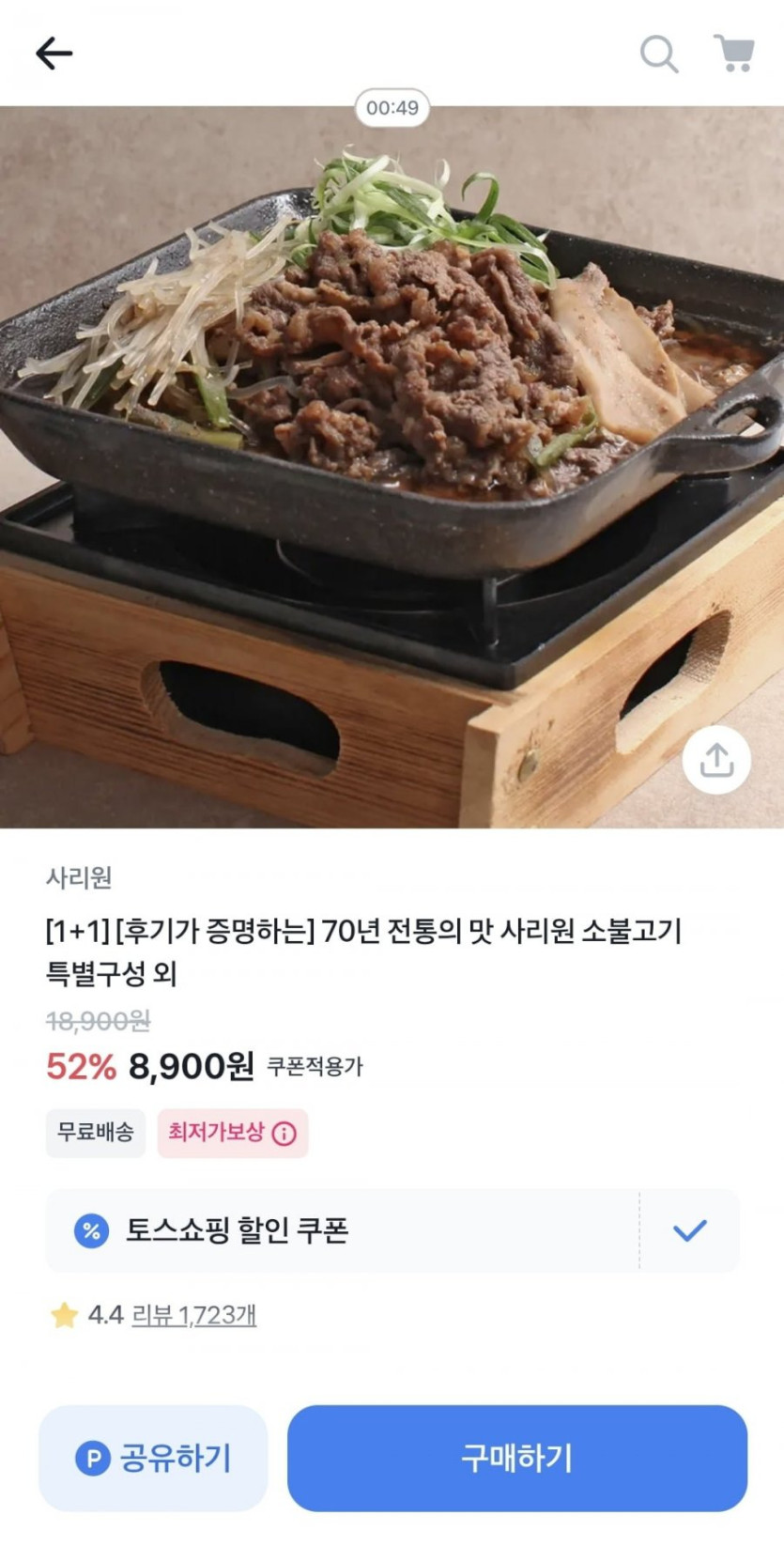Open 리뷰 1,723개 reviews link

pos(193,1315)
